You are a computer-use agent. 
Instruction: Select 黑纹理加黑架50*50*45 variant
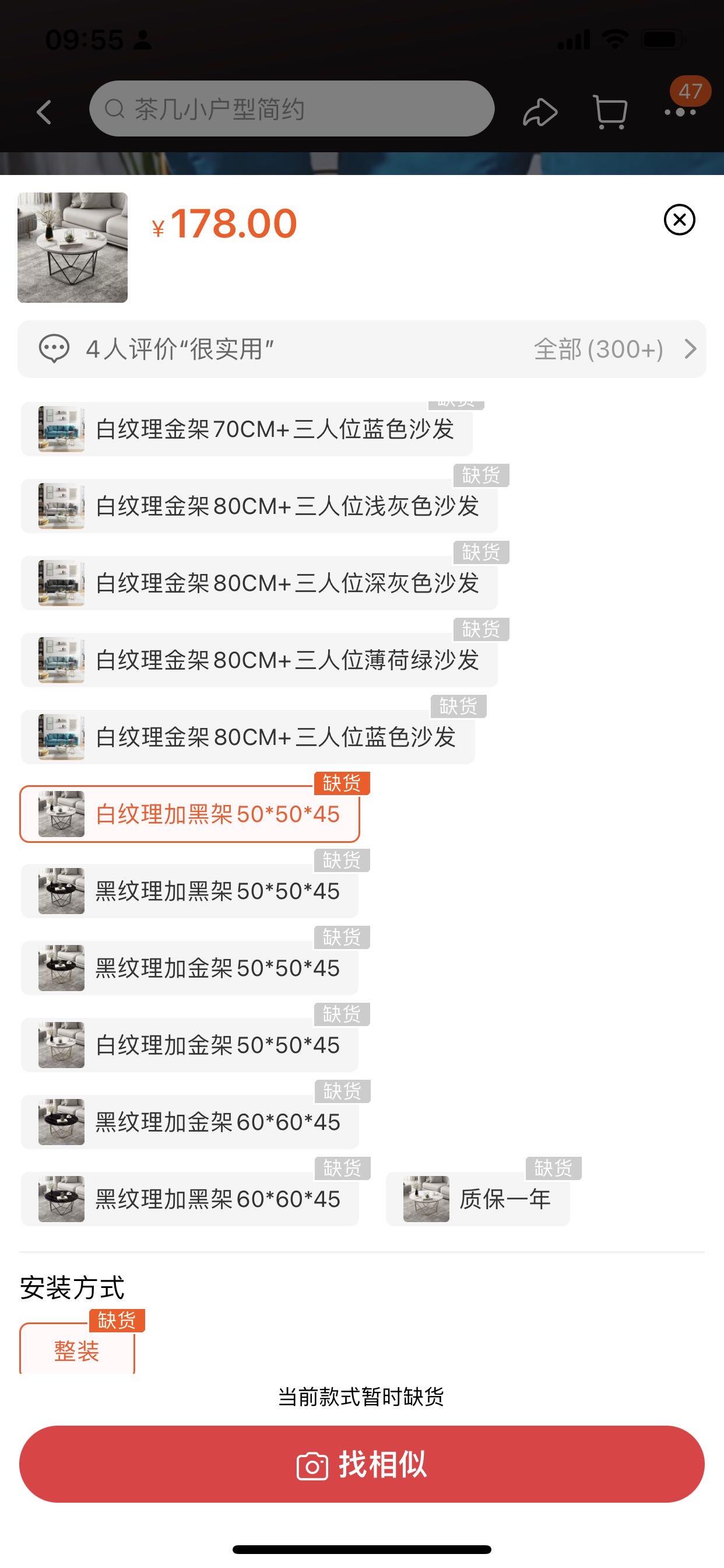[x=189, y=891]
